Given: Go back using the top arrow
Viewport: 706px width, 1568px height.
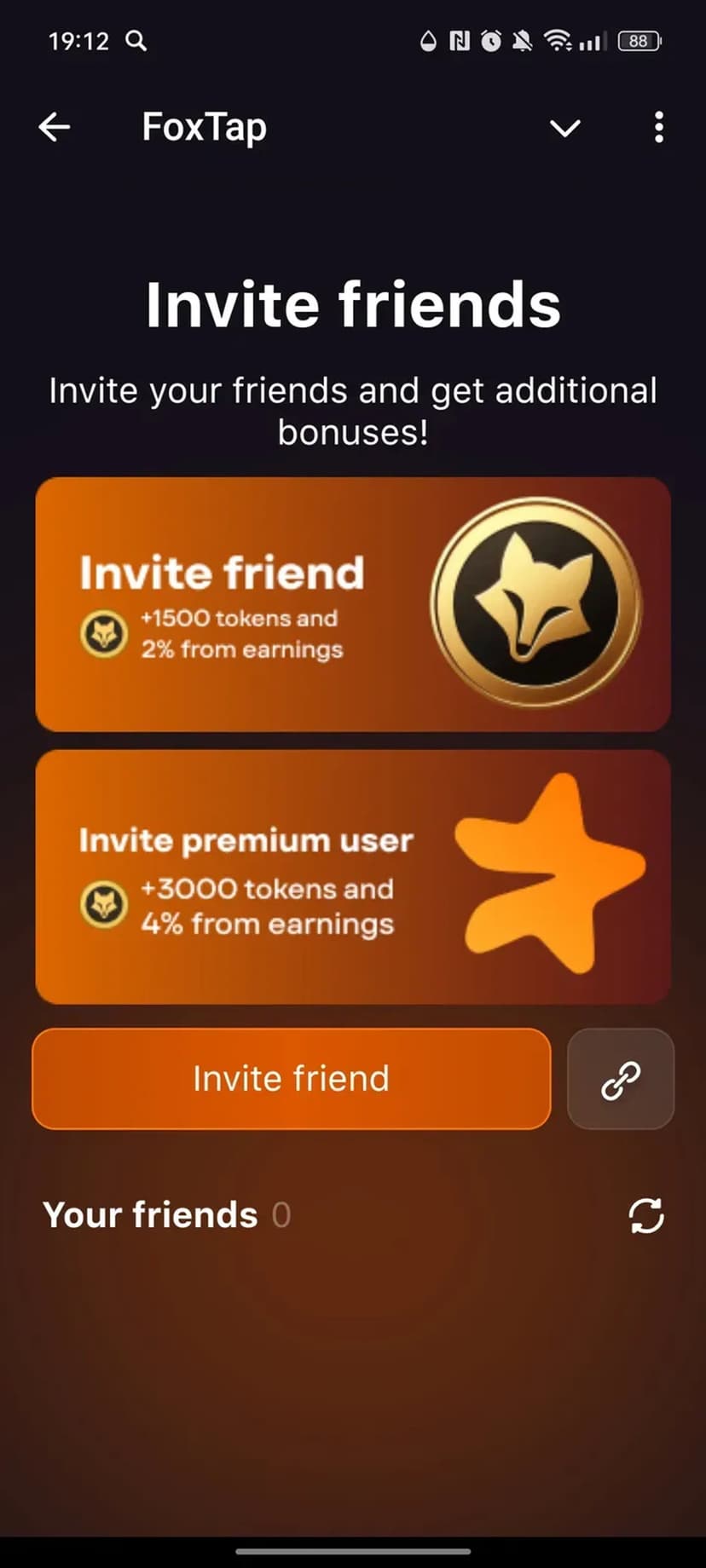Looking at the screenshot, I should (55, 128).
